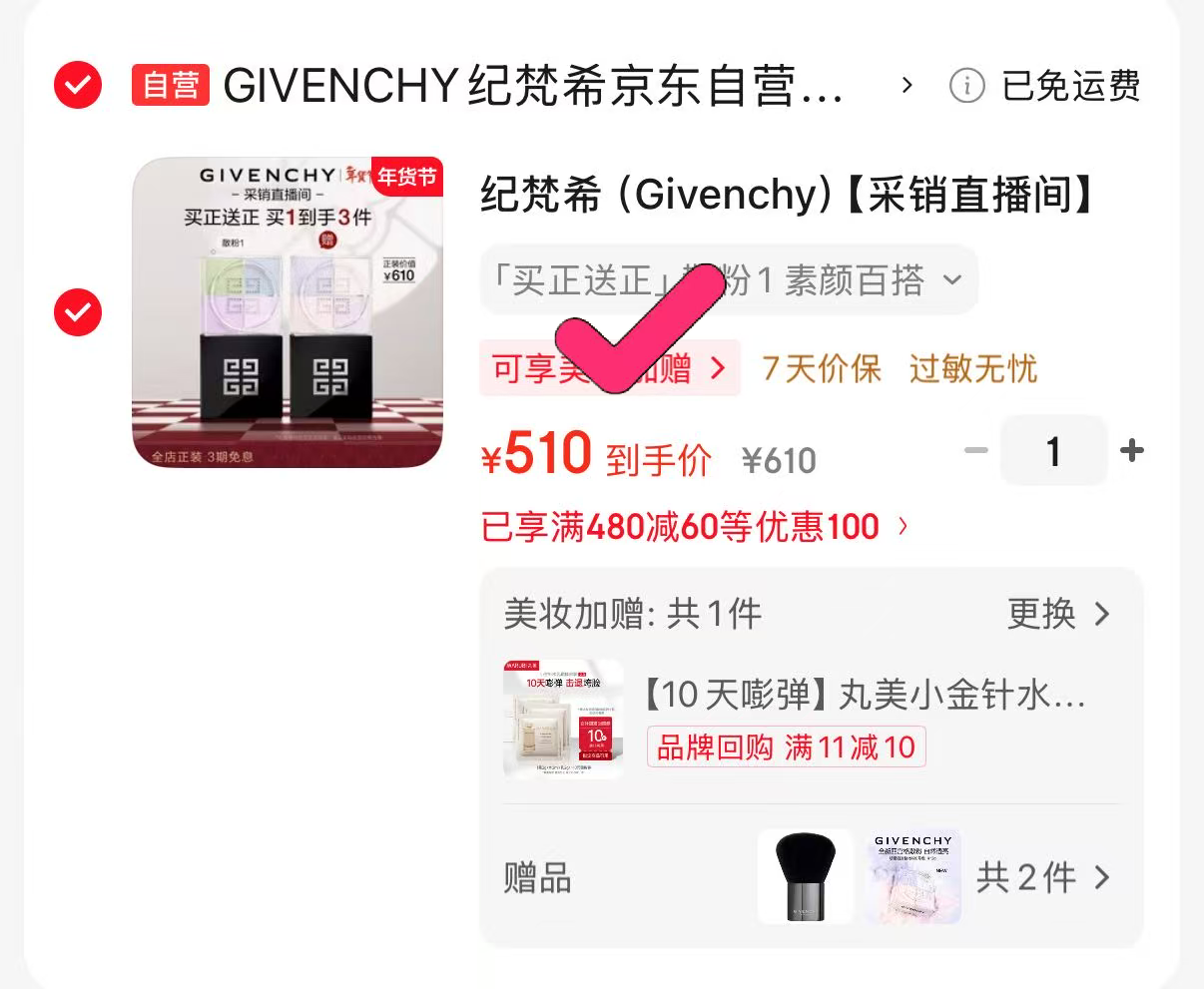View all 赠品 共2件 gifts
Viewport: 1204px width, 989px height.
click(x=1043, y=878)
